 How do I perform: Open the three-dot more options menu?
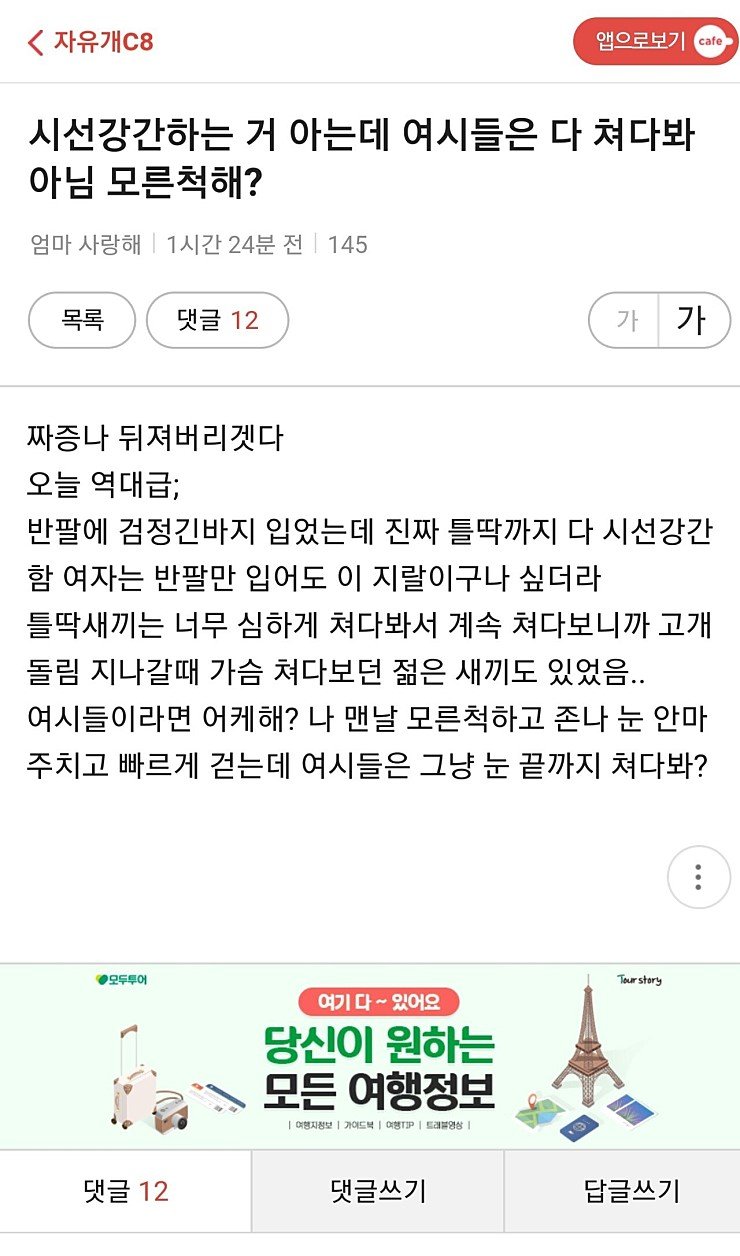point(698,877)
